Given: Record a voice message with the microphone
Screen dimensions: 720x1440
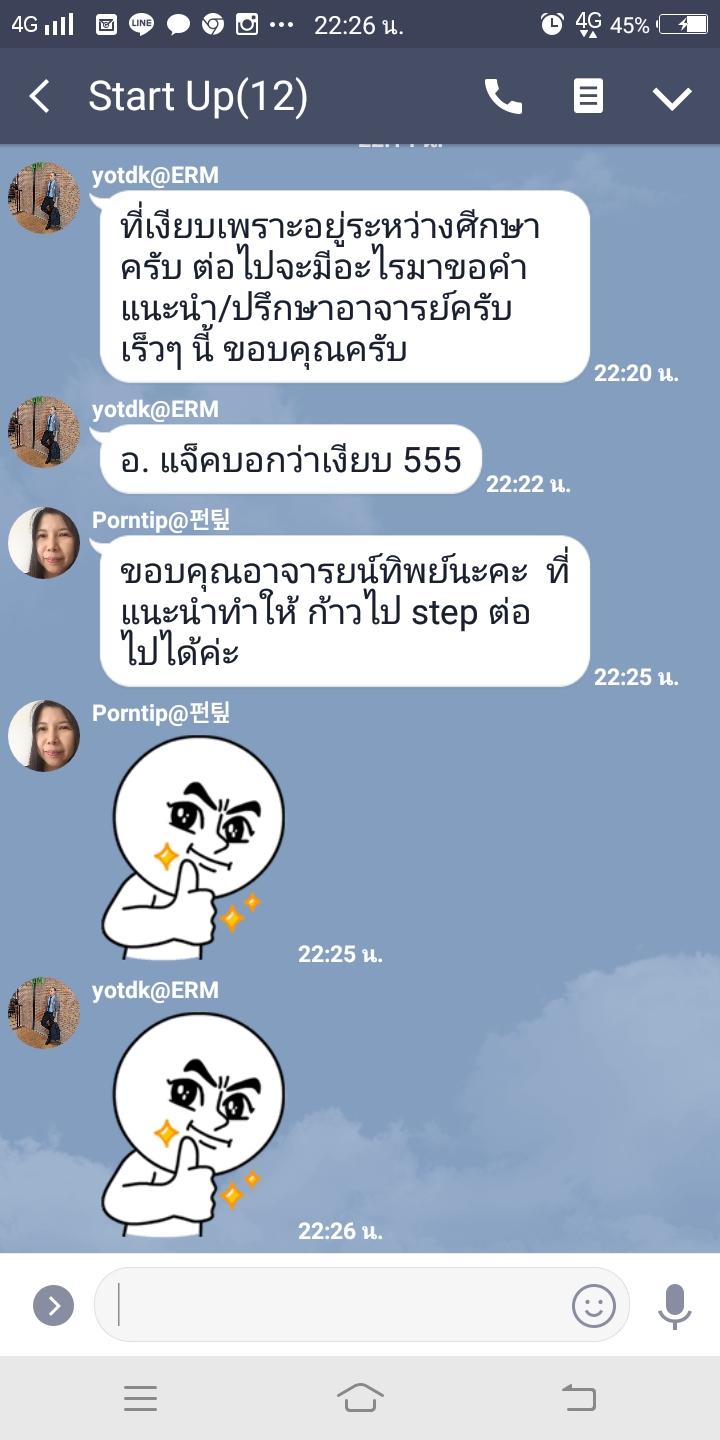Looking at the screenshot, I should (675, 1305).
